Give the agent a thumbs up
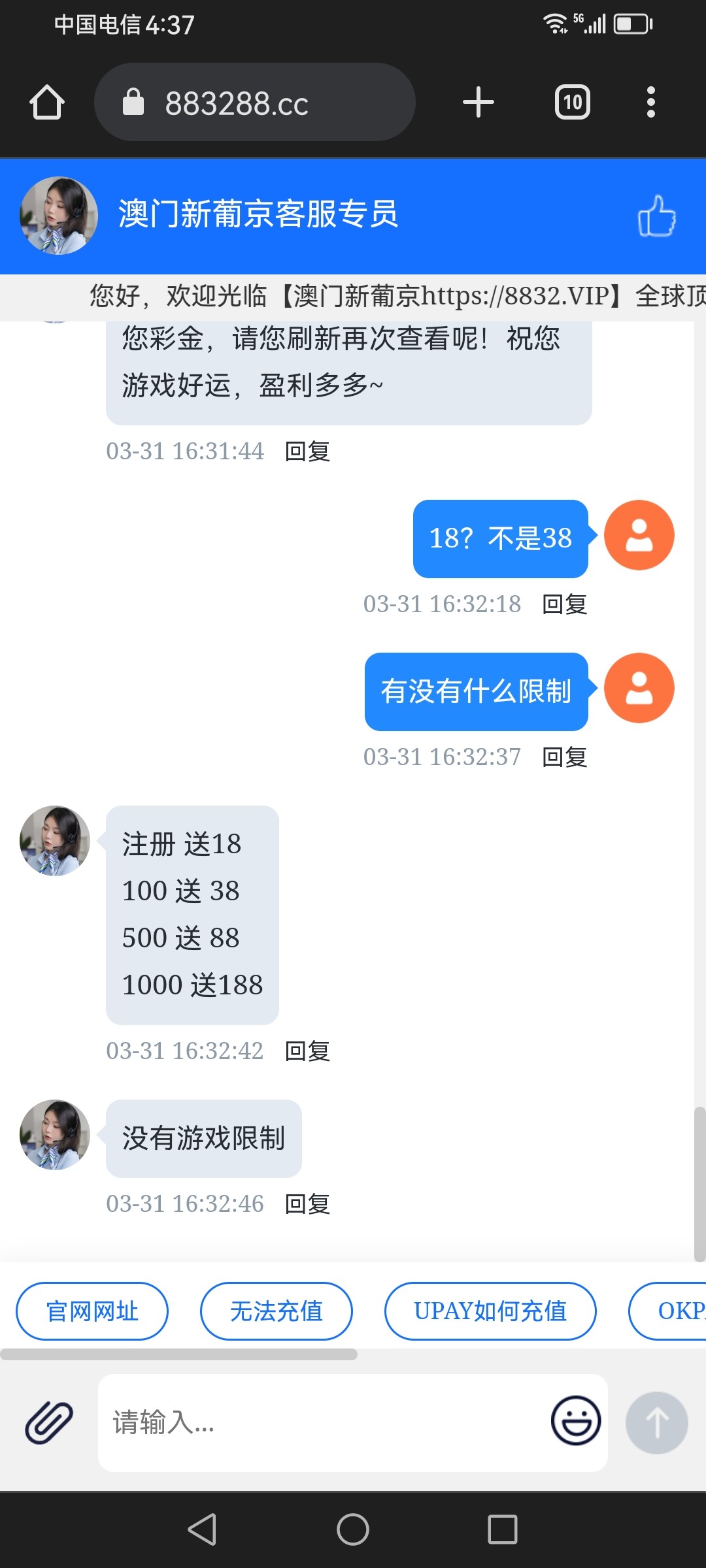 coord(656,216)
